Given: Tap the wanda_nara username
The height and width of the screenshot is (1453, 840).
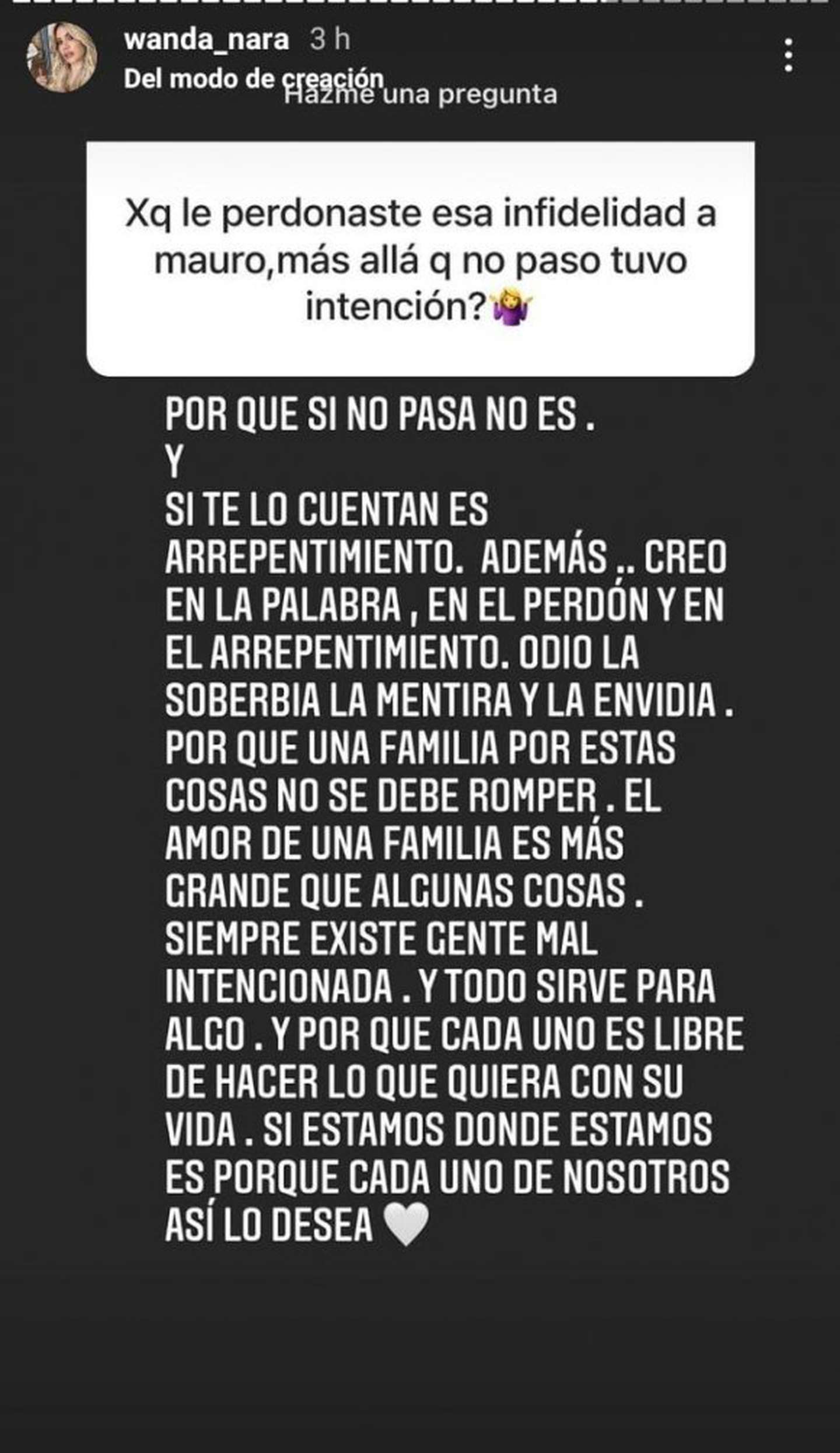Looking at the screenshot, I should click(x=206, y=40).
